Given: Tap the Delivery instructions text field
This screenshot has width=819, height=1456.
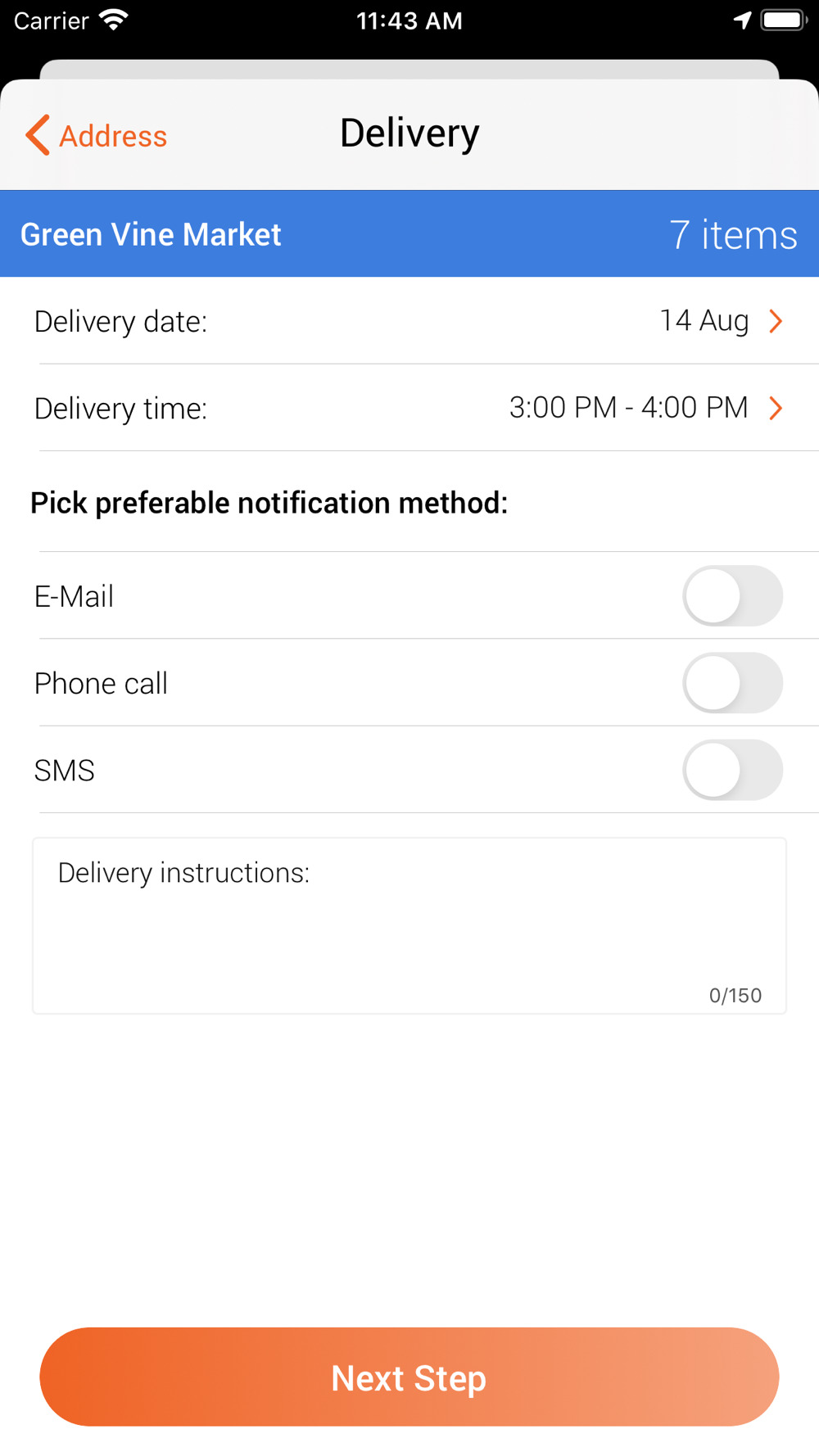Looking at the screenshot, I should click(409, 925).
